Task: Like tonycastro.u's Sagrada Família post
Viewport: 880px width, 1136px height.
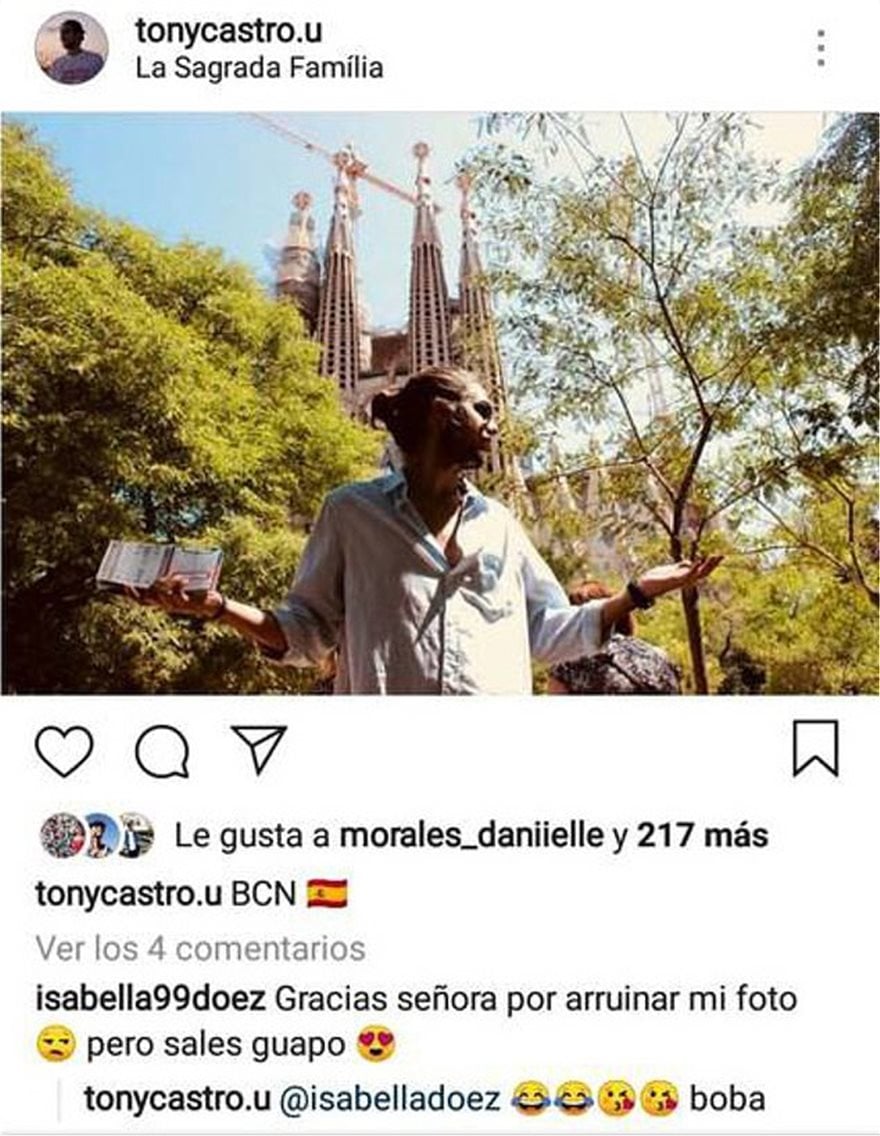Action: pos(64,751)
